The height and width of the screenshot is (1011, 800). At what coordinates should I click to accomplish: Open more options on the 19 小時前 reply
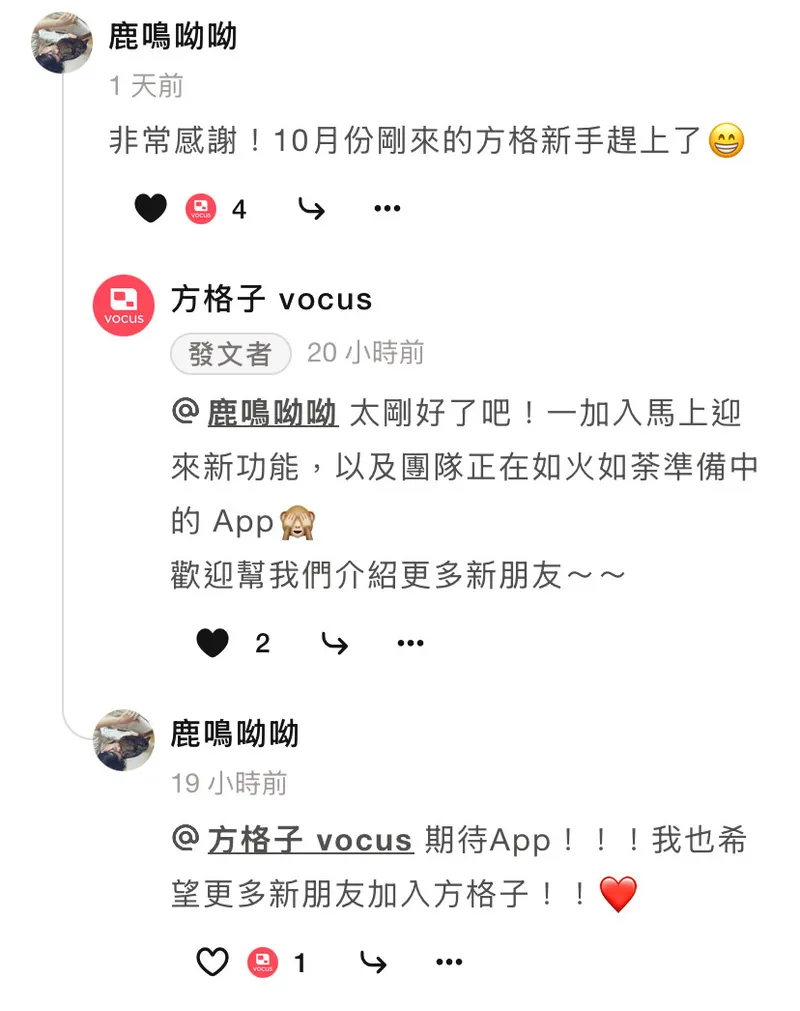pos(449,962)
